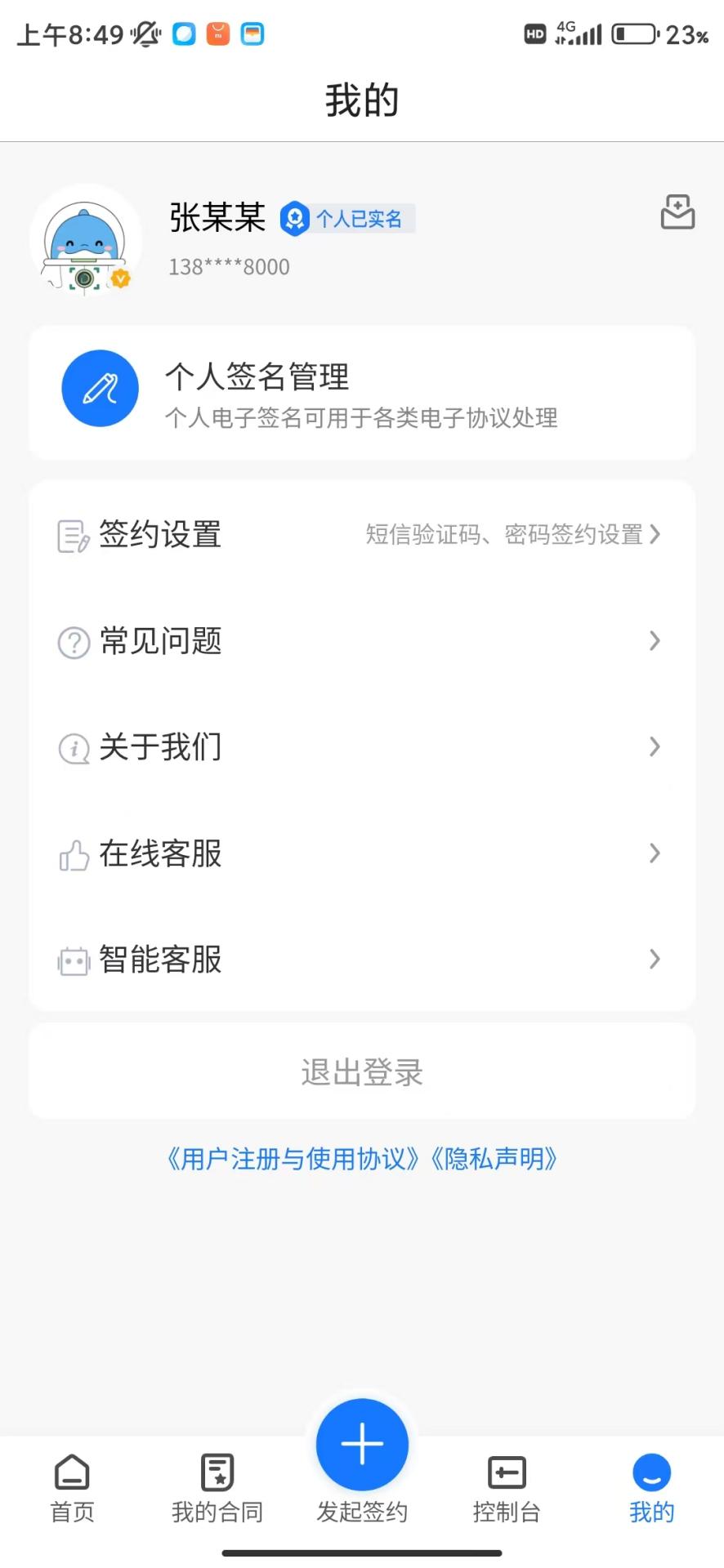Viewport: 724px width, 1568px height.
Task: Click the camera badge on the profile picture
Action: point(85,276)
